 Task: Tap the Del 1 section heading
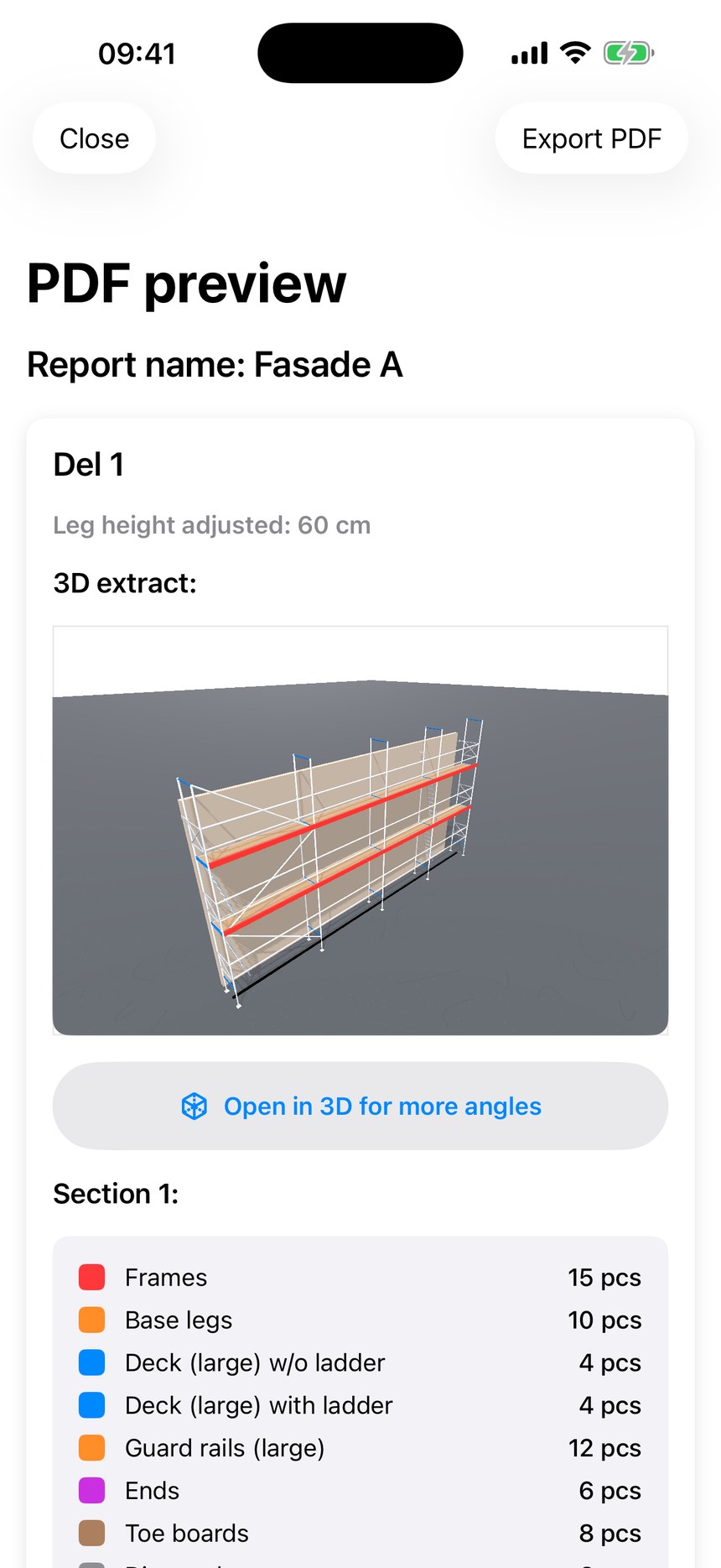[88, 463]
